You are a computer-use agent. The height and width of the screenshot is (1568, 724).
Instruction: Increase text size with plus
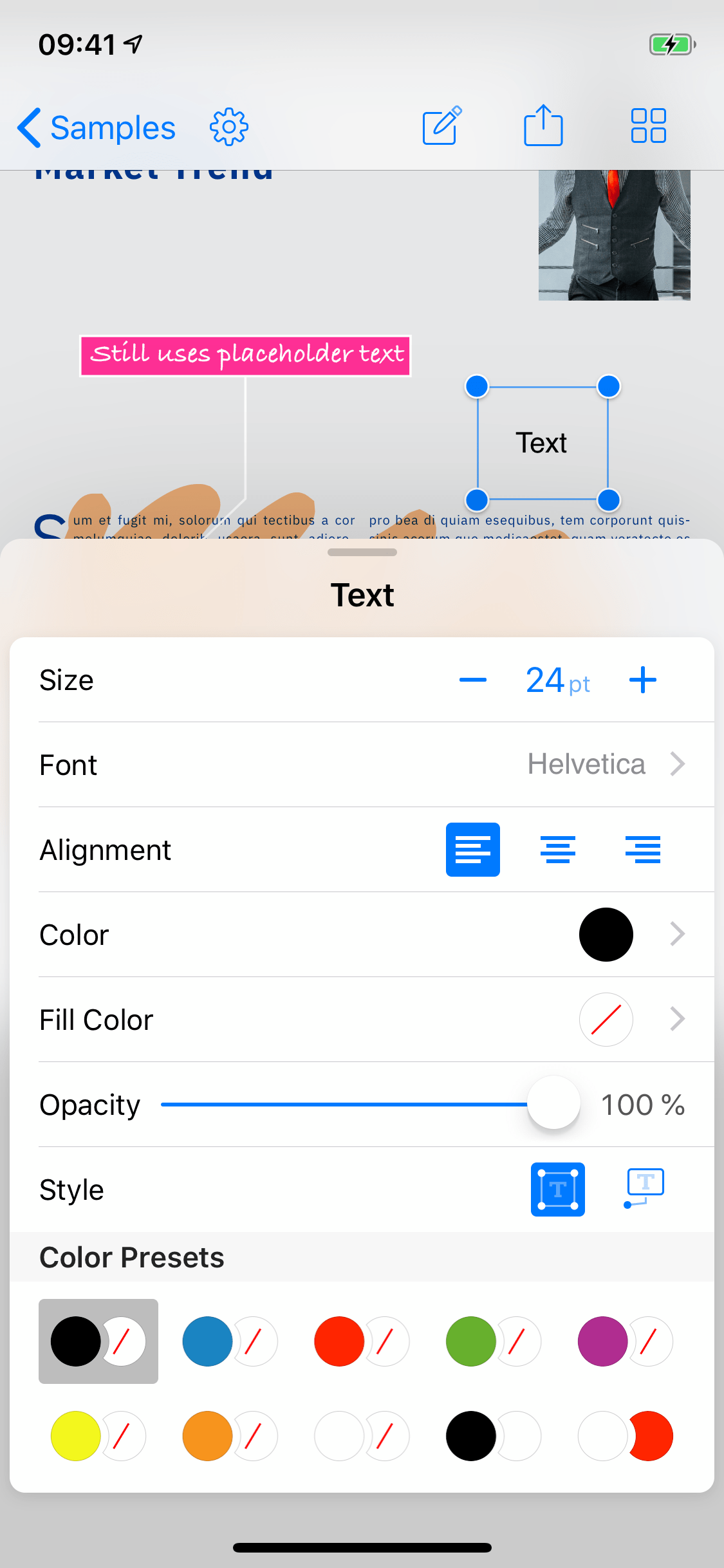coord(642,680)
